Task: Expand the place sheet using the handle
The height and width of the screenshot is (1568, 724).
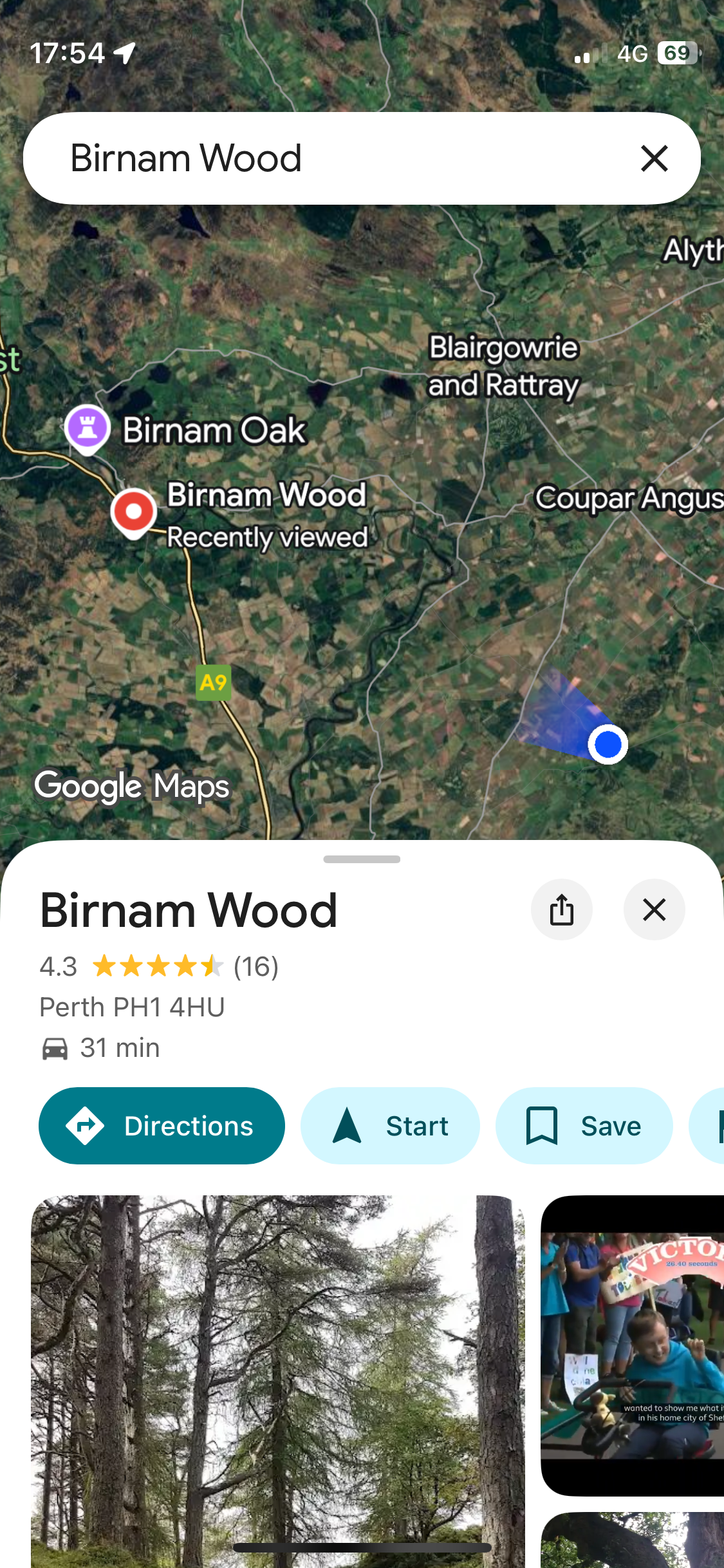Action: tap(362, 859)
